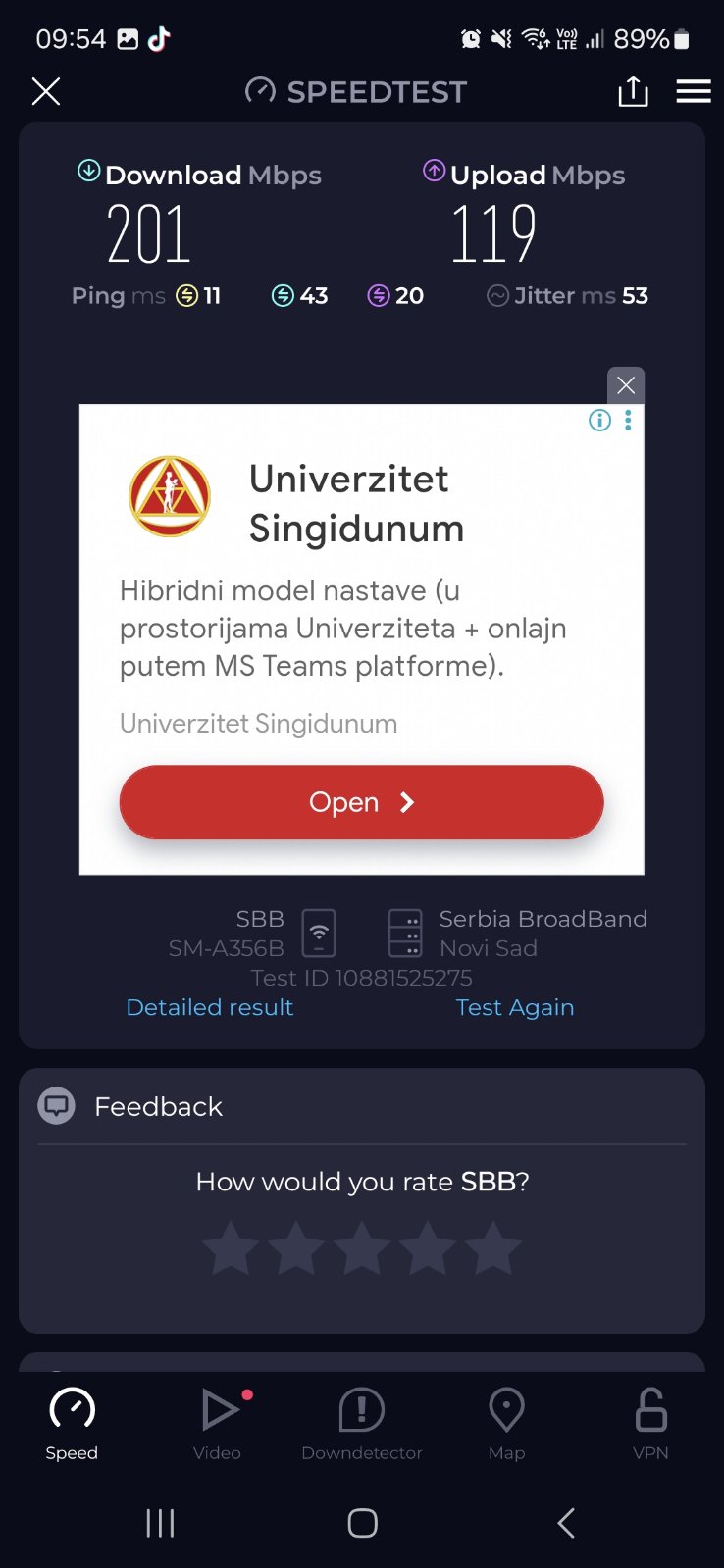Viewport: 724px width, 1568px height.
Task: Dismiss the Univerzitet Singidunum ad
Action: [x=626, y=385]
